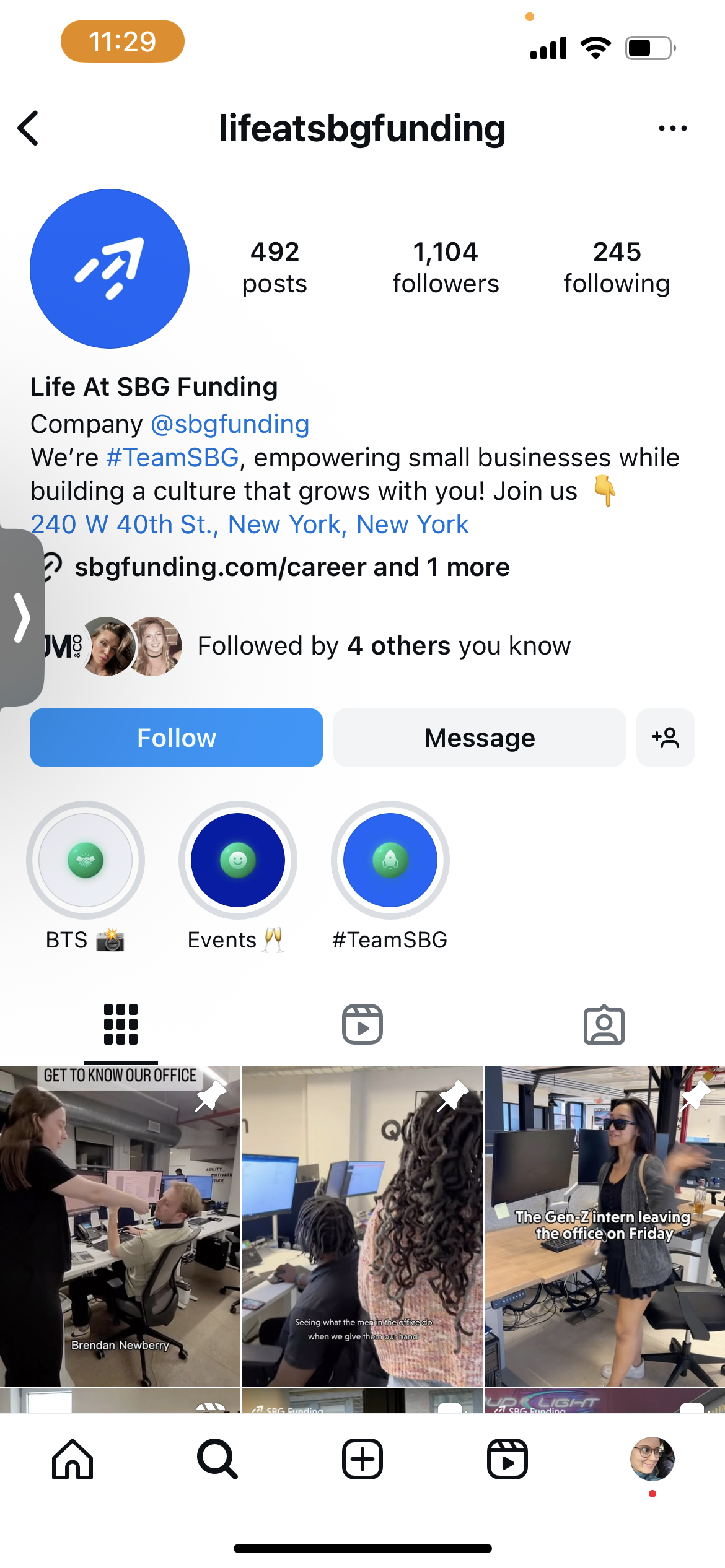The height and width of the screenshot is (1568, 725).
Task: Follow the lifeatsbgfunding account
Action: coord(177,738)
